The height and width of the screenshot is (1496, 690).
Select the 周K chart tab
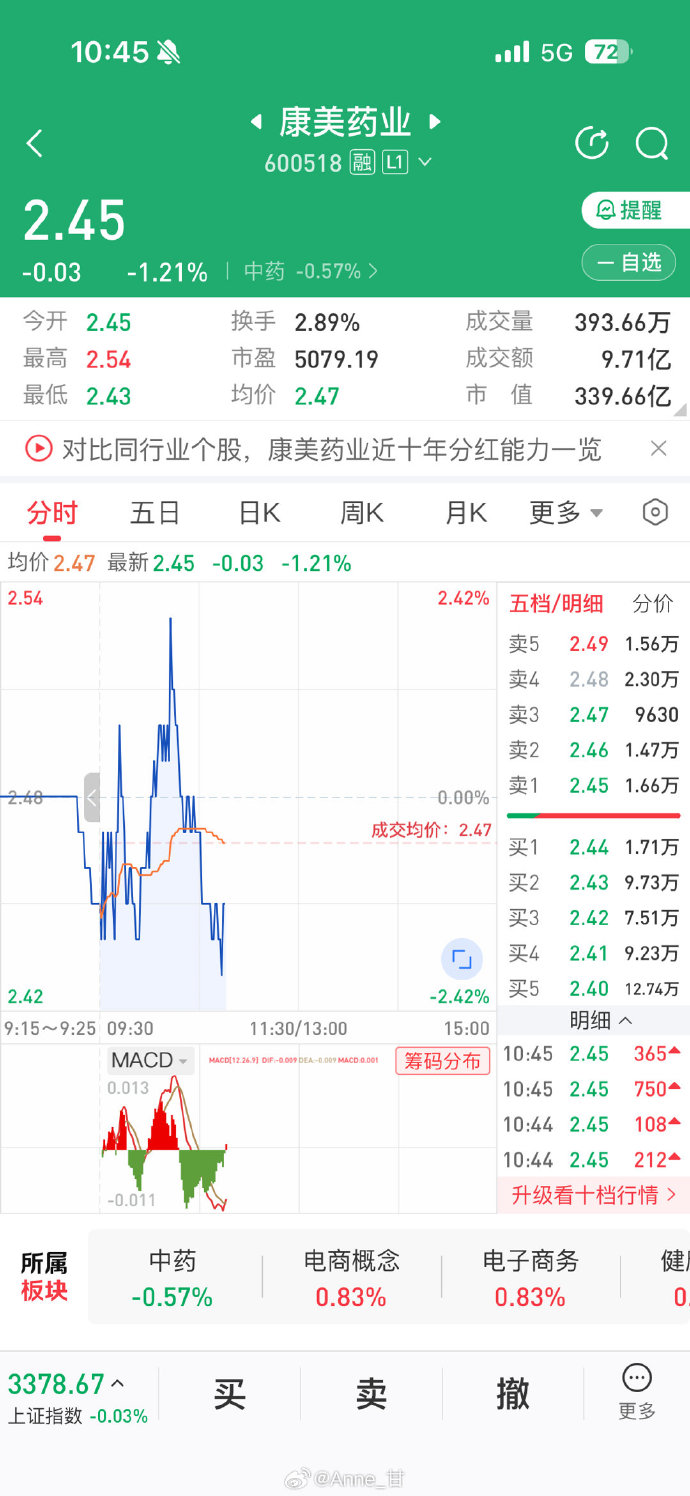point(362,513)
